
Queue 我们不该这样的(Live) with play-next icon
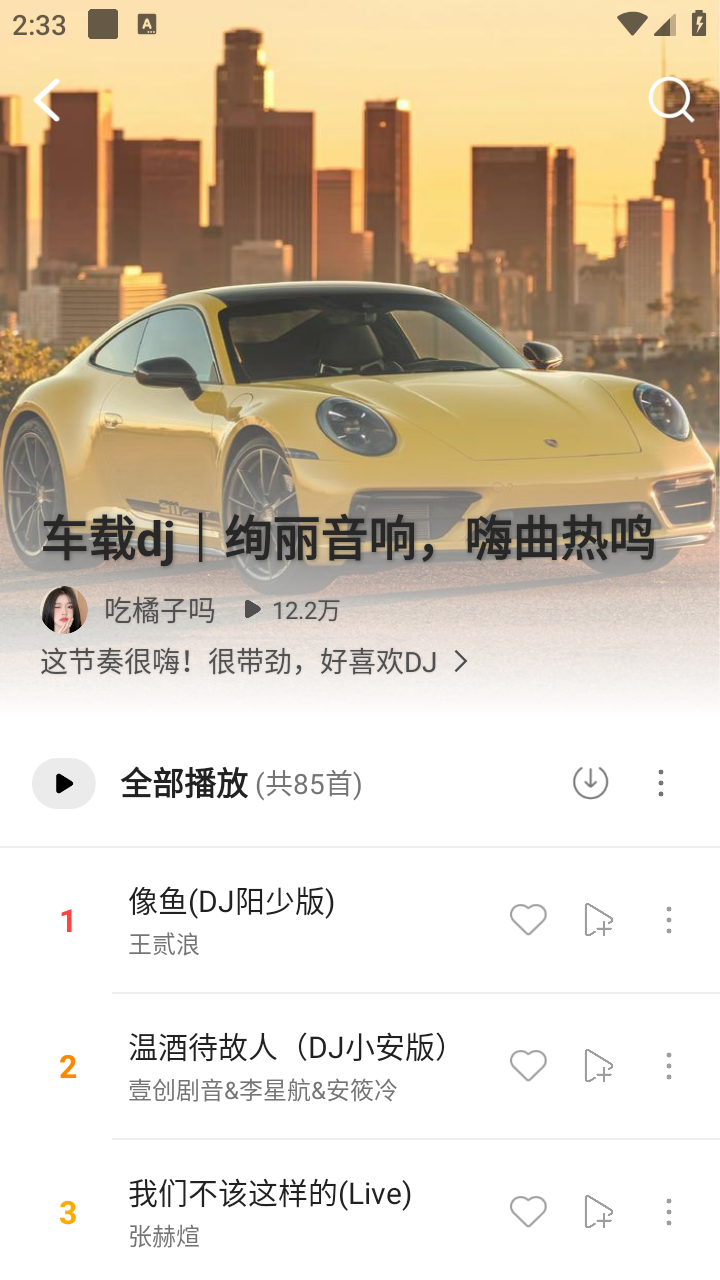point(598,1211)
